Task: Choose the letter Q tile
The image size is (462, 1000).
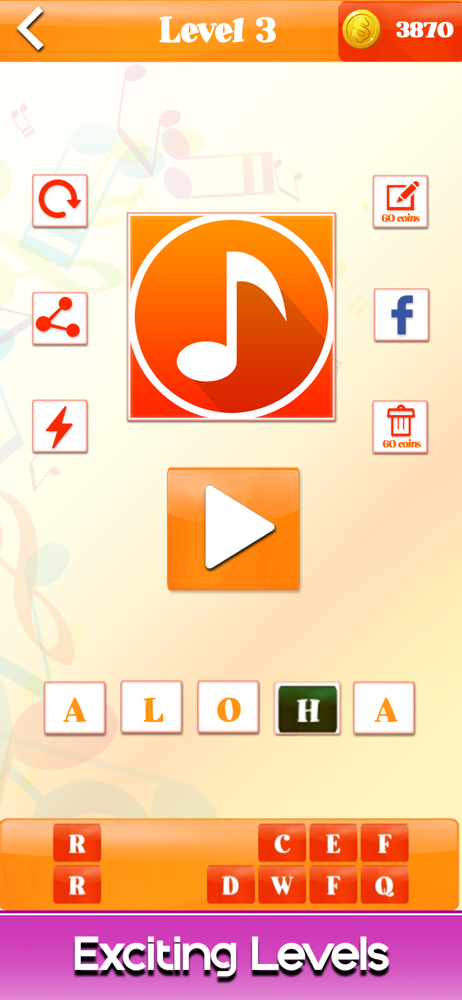Action: 384,885
